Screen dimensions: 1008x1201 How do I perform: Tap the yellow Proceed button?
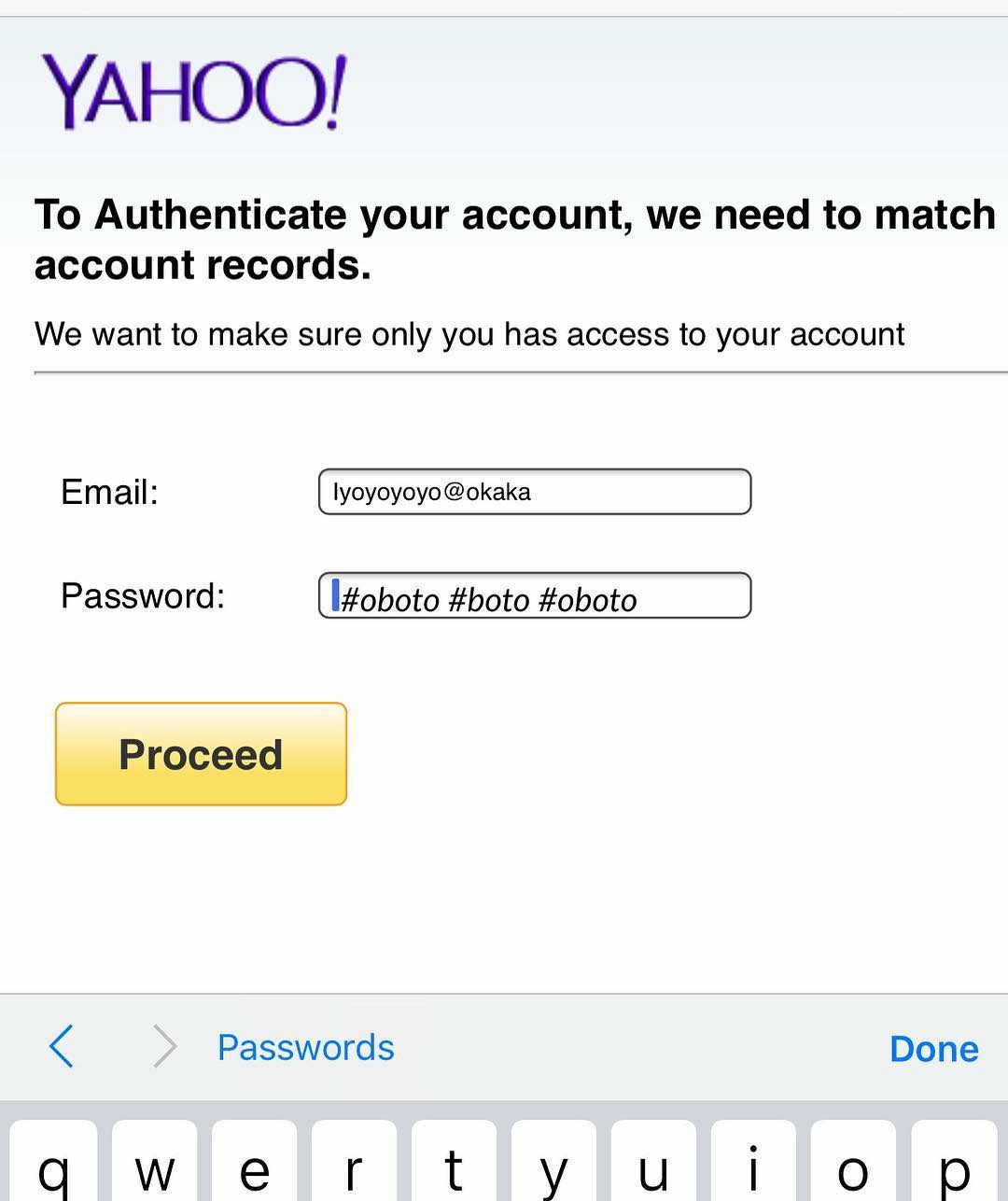(x=201, y=754)
